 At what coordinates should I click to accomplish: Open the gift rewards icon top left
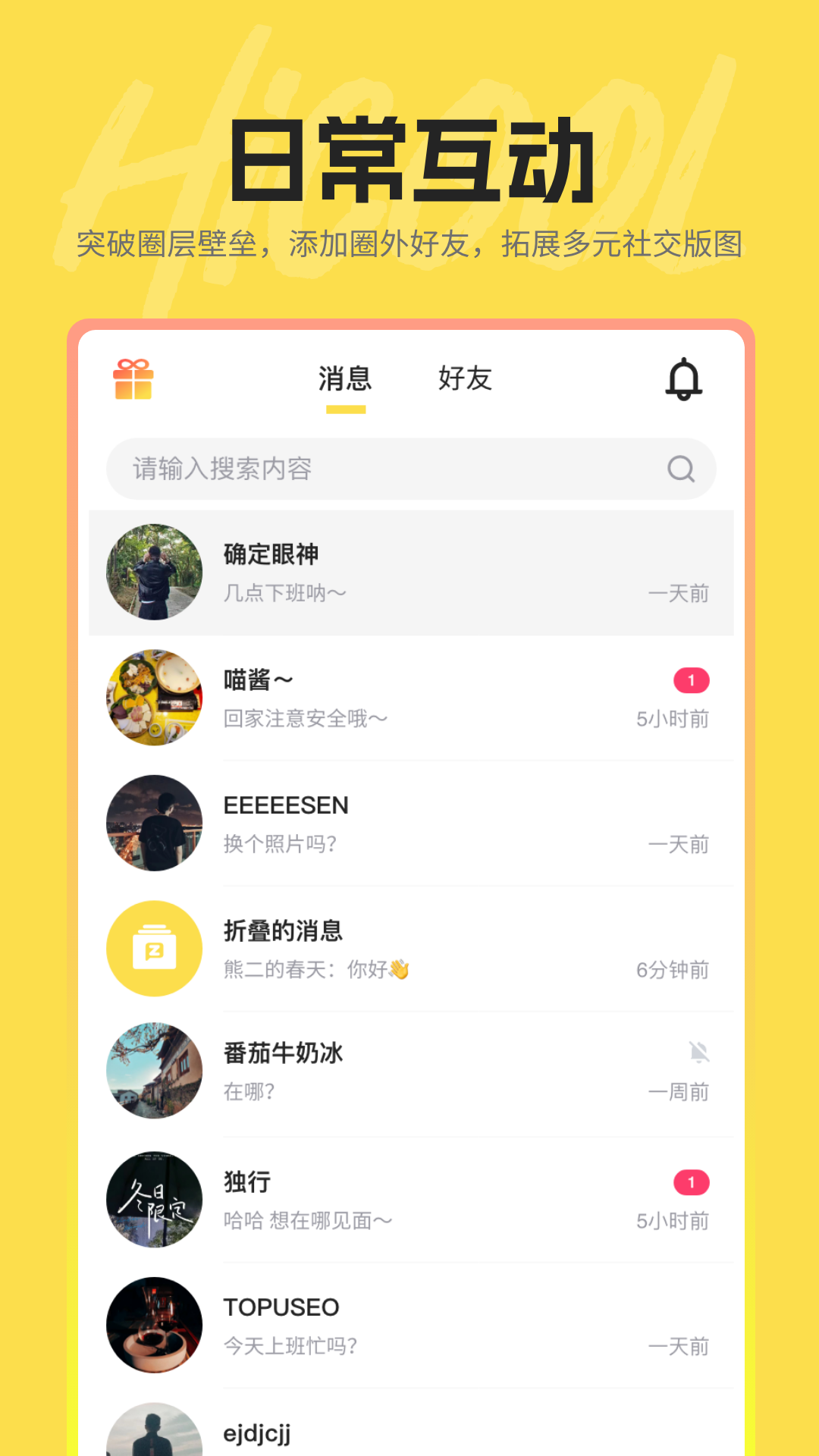pos(136,379)
